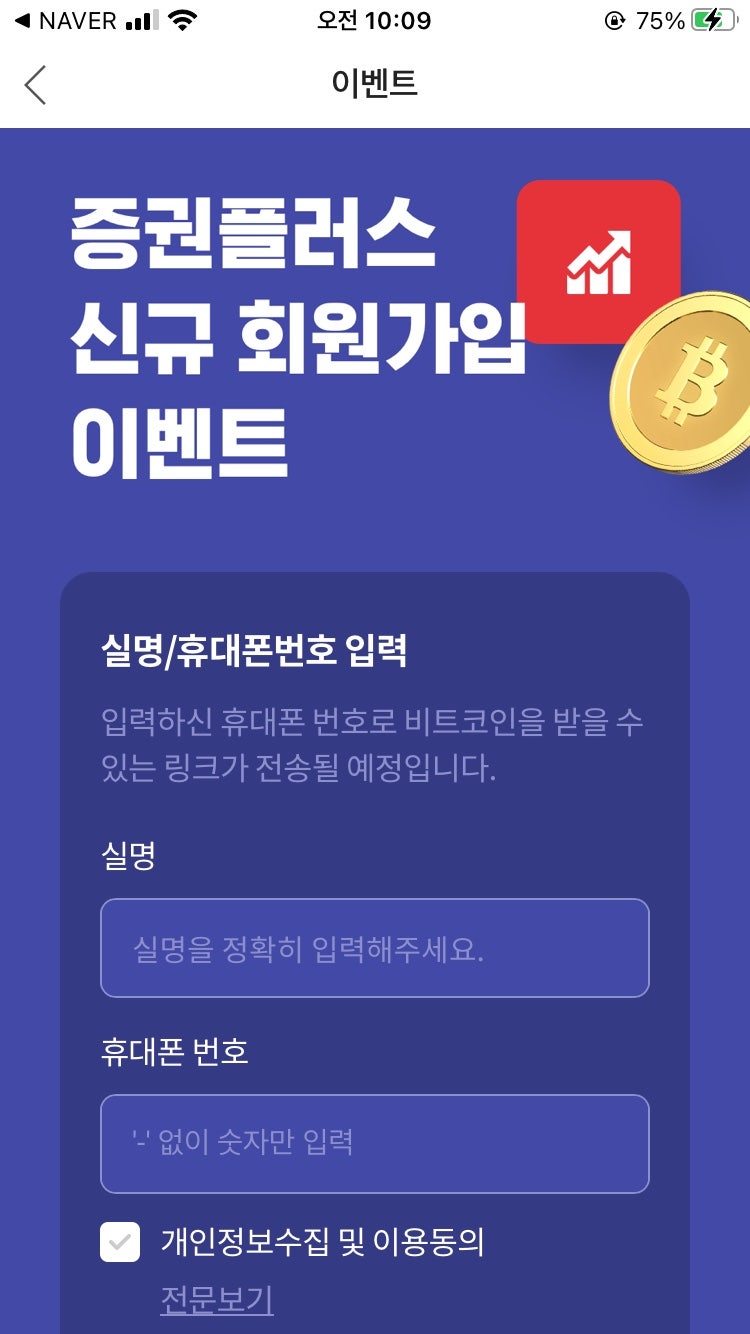This screenshot has width=750, height=1334.
Task: Uncheck the privacy consent agreement box
Action: point(120,1244)
